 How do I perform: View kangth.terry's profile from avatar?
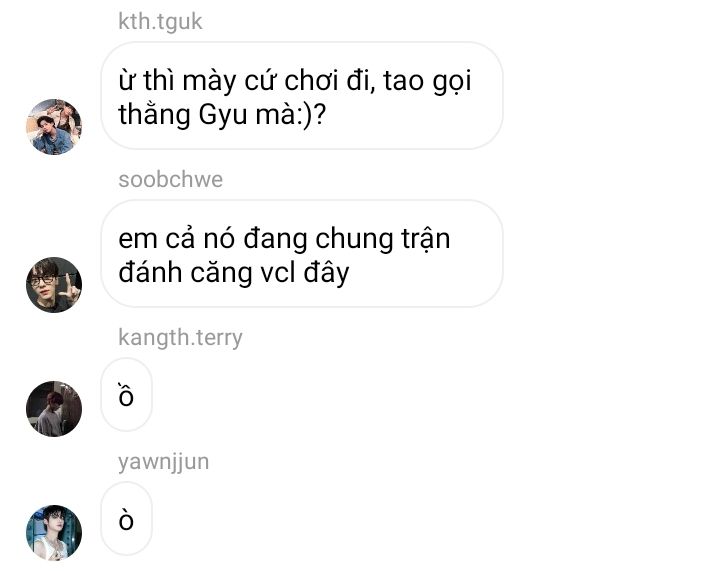pyautogui.click(x=54, y=409)
